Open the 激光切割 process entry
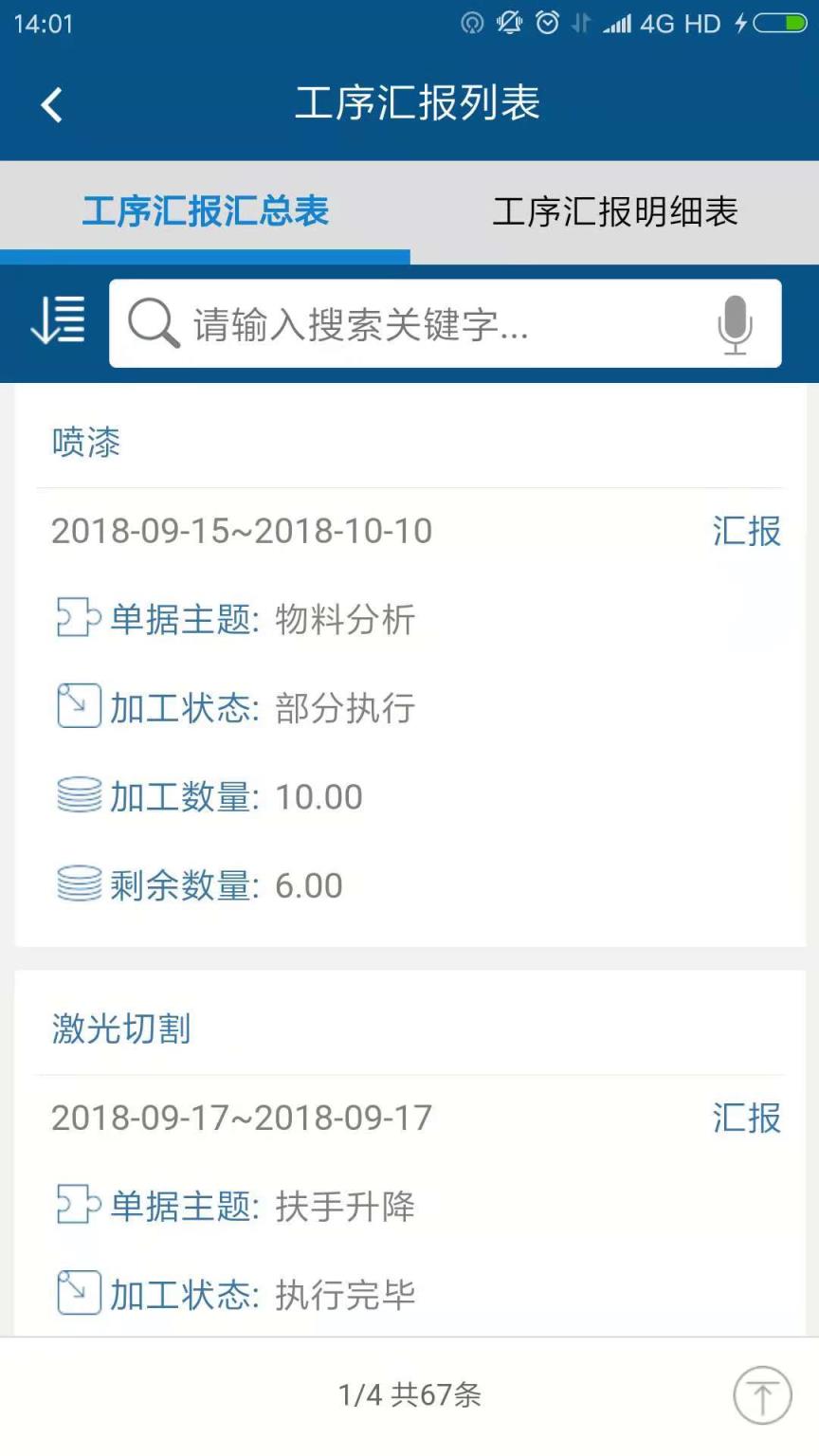Viewport: 819px width, 1456px height. click(121, 1029)
